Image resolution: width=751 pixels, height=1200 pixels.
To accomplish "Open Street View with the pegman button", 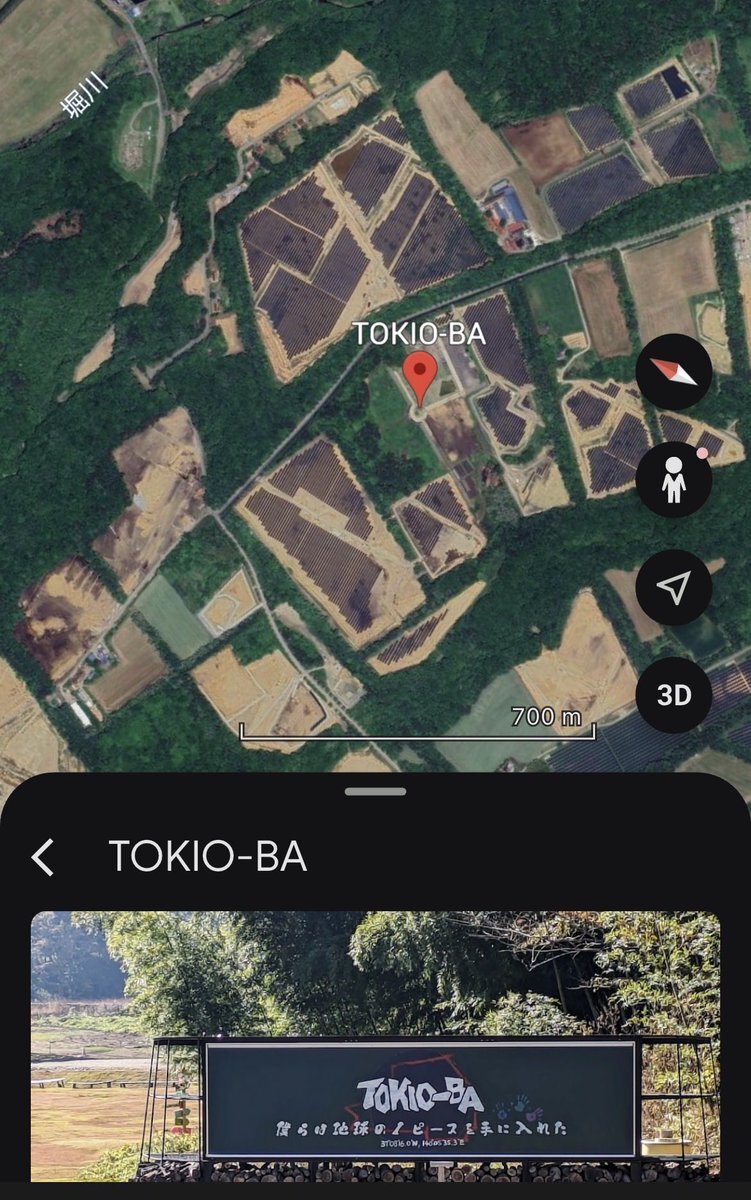I will coord(673,481).
